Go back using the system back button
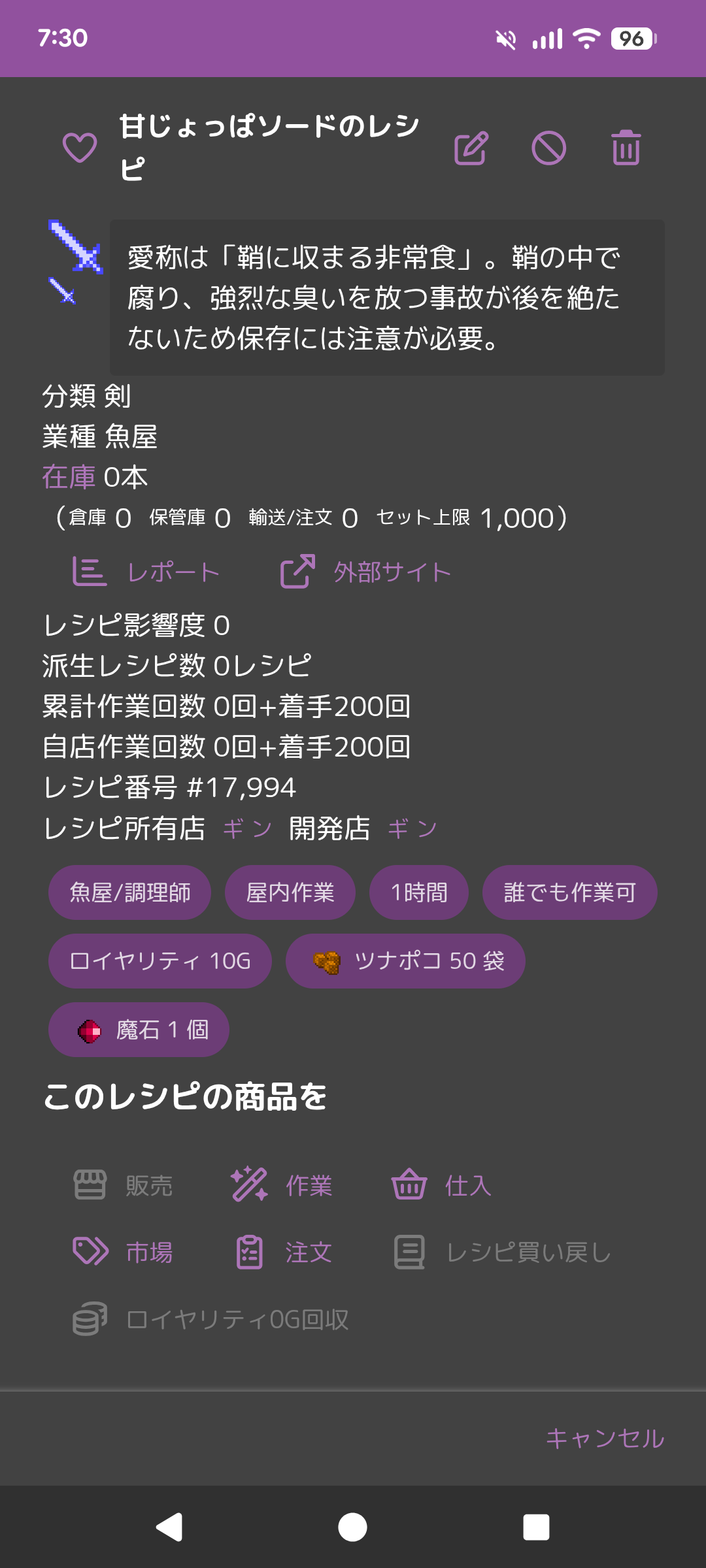 click(x=169, y=1527)
